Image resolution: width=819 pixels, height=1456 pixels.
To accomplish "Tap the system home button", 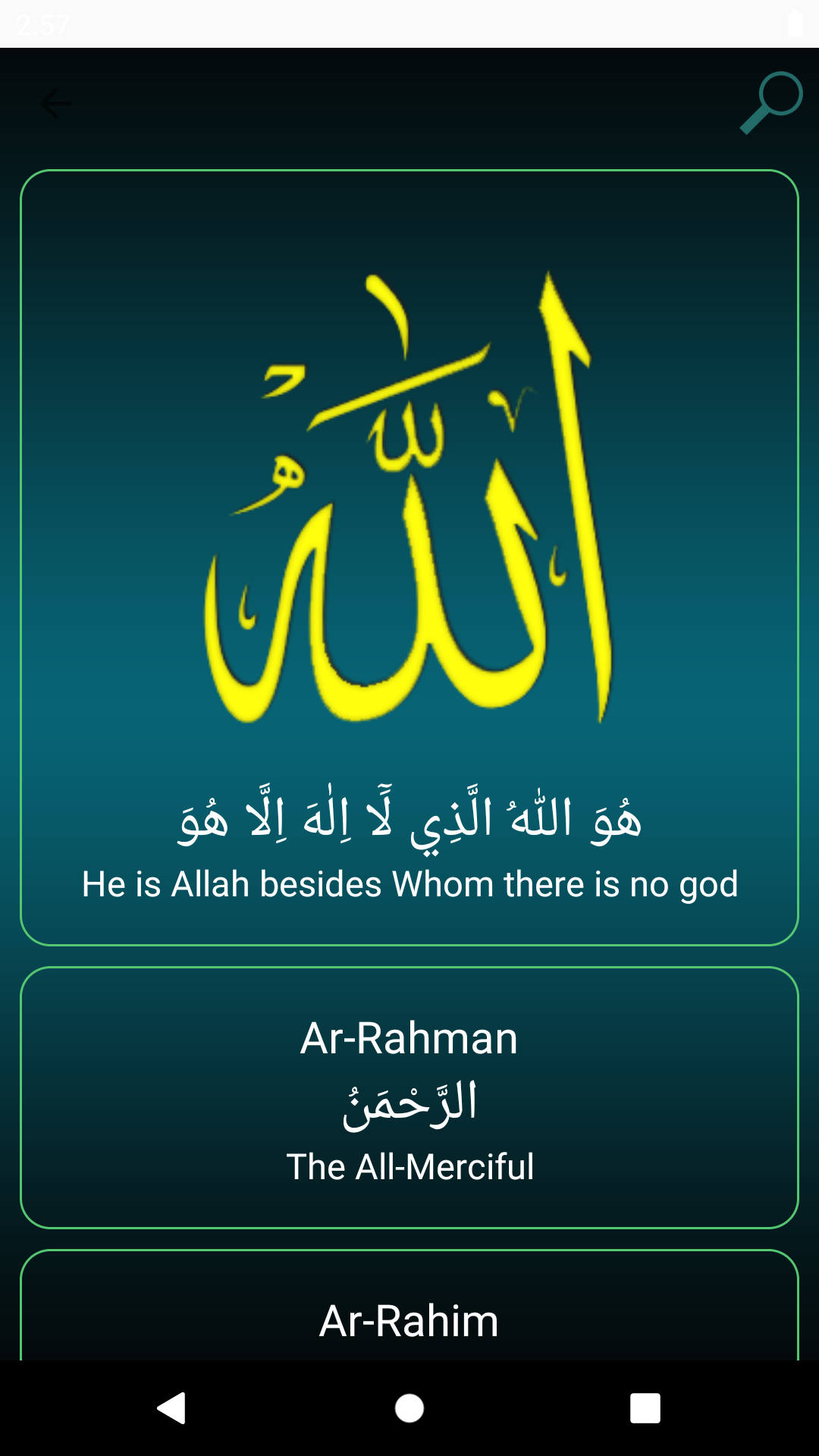I will tap(409, 1408).
